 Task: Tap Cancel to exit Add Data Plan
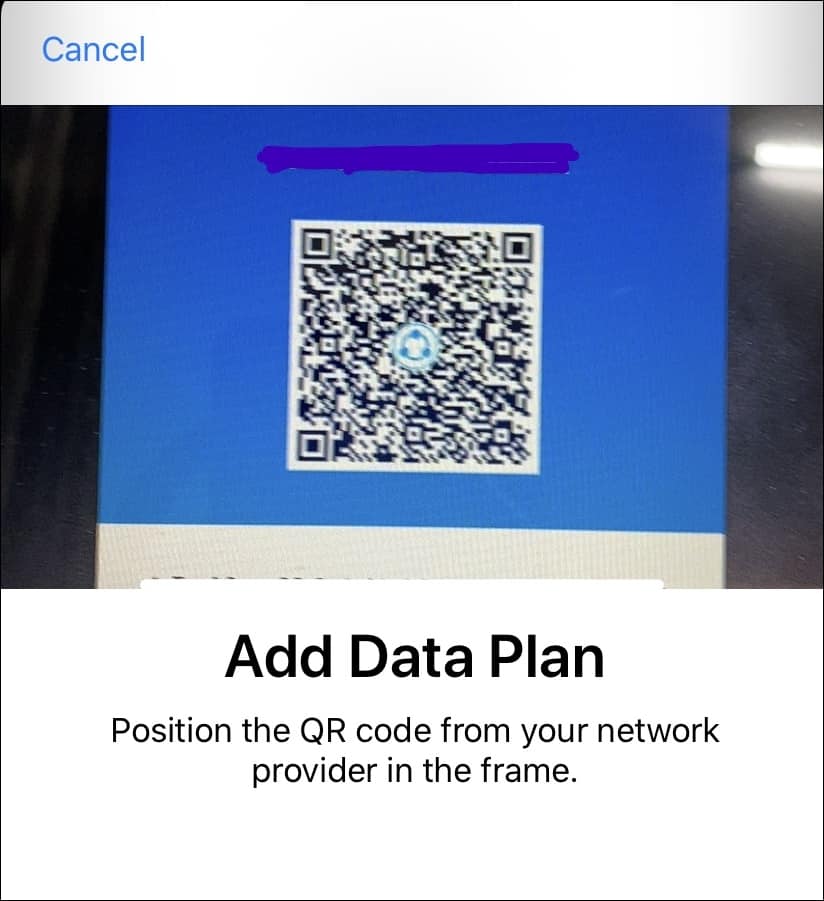(x=93, y=49)
